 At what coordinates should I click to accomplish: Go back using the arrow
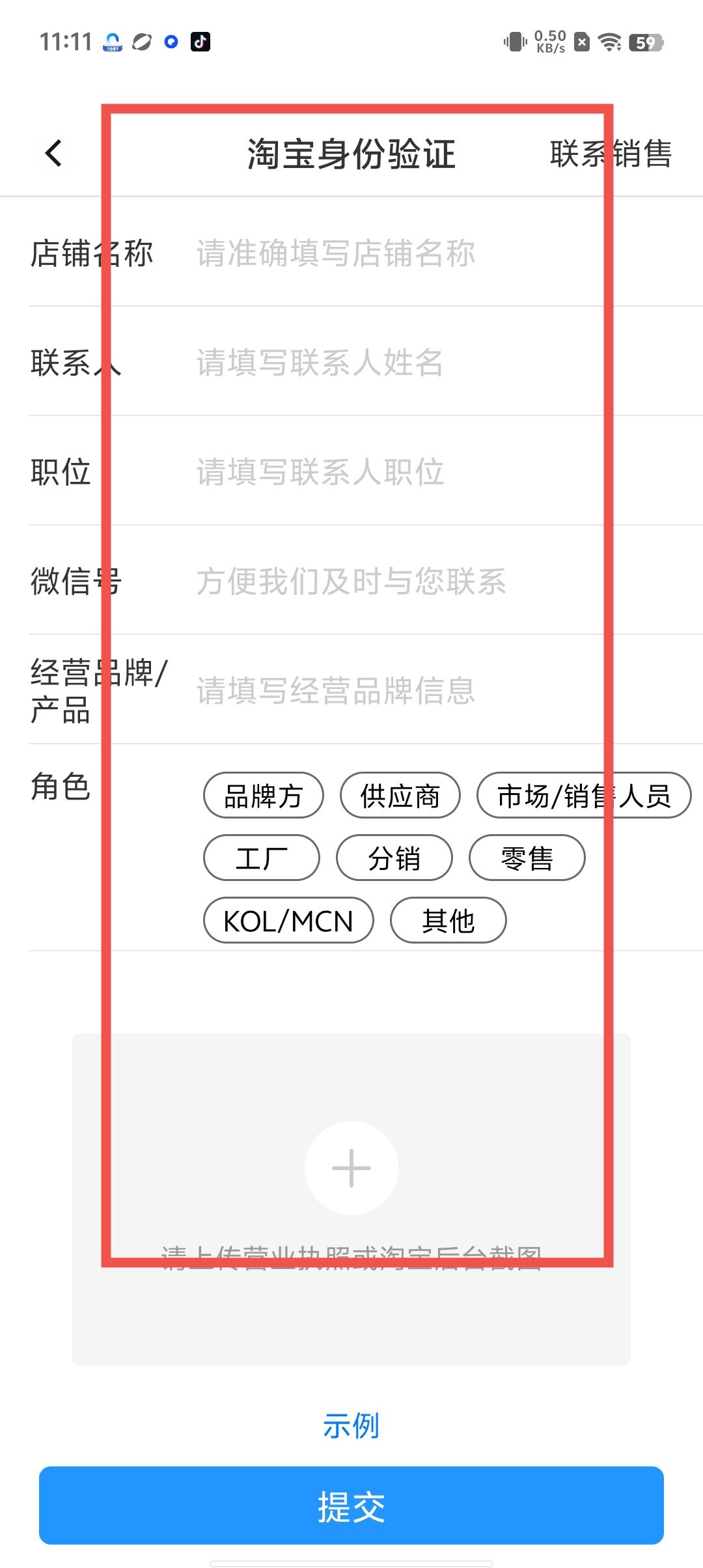[x=53, y=154]
